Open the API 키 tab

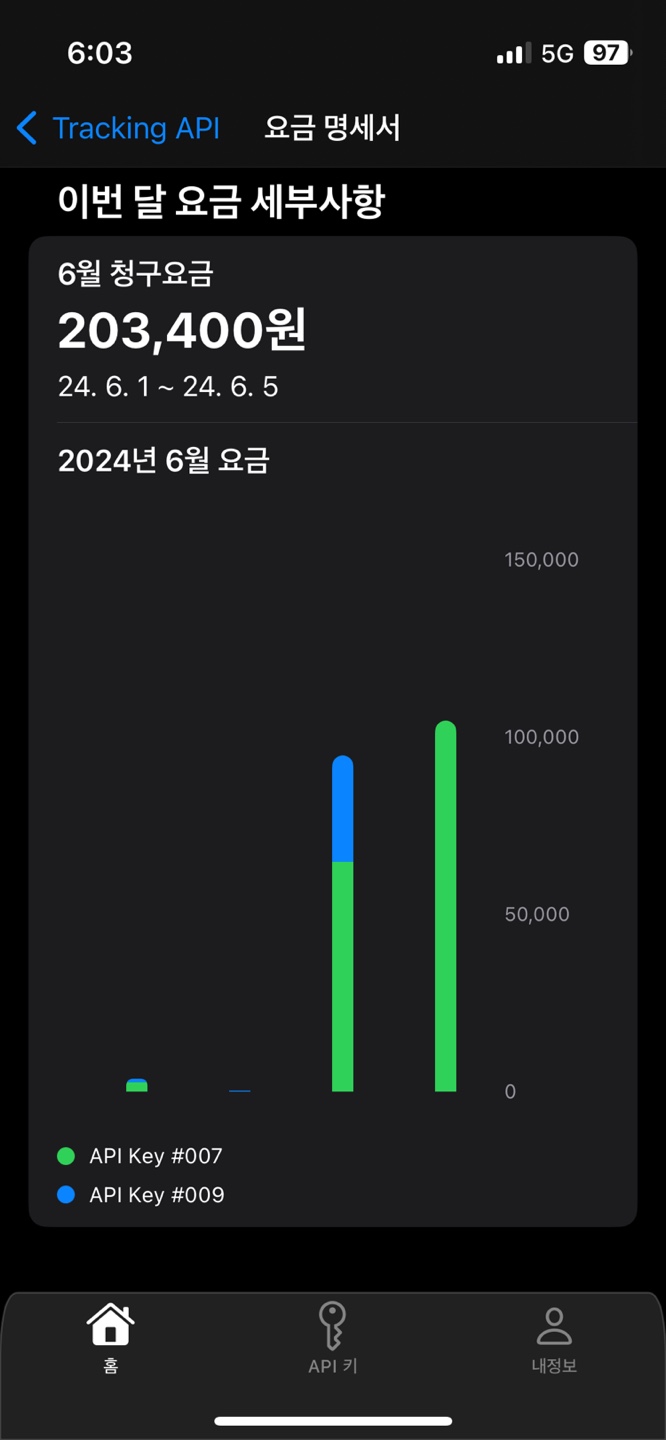pos(333,1338)
